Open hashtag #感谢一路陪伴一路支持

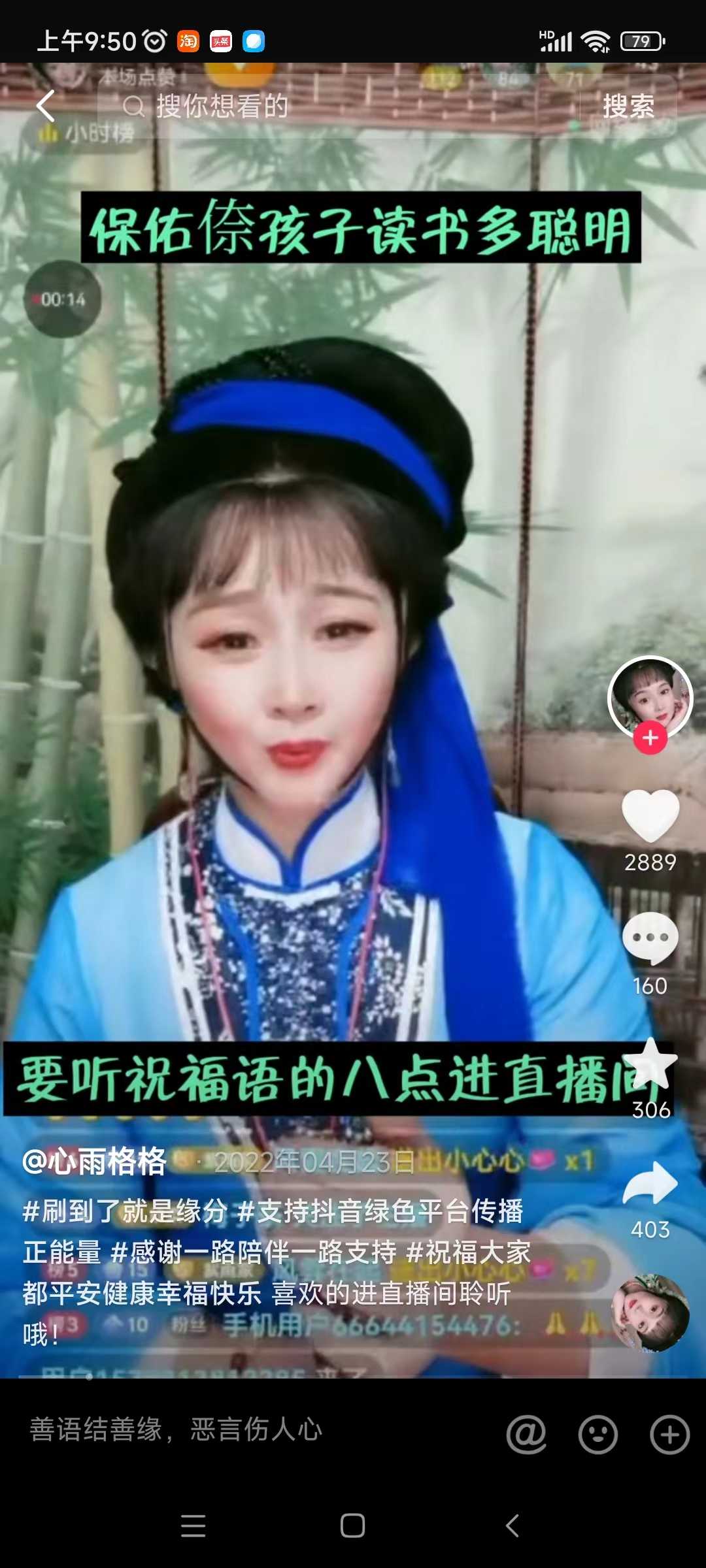pos(253,1252)
